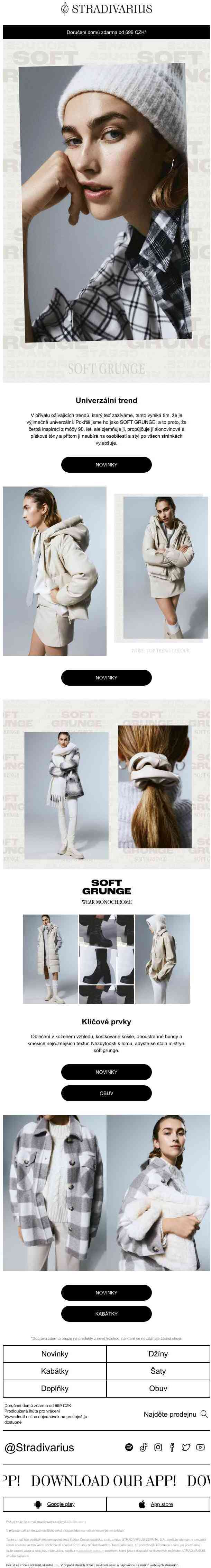Get the app on Google play
The height and width of the screenshot is (1568, 211).
click(55, 1504)
